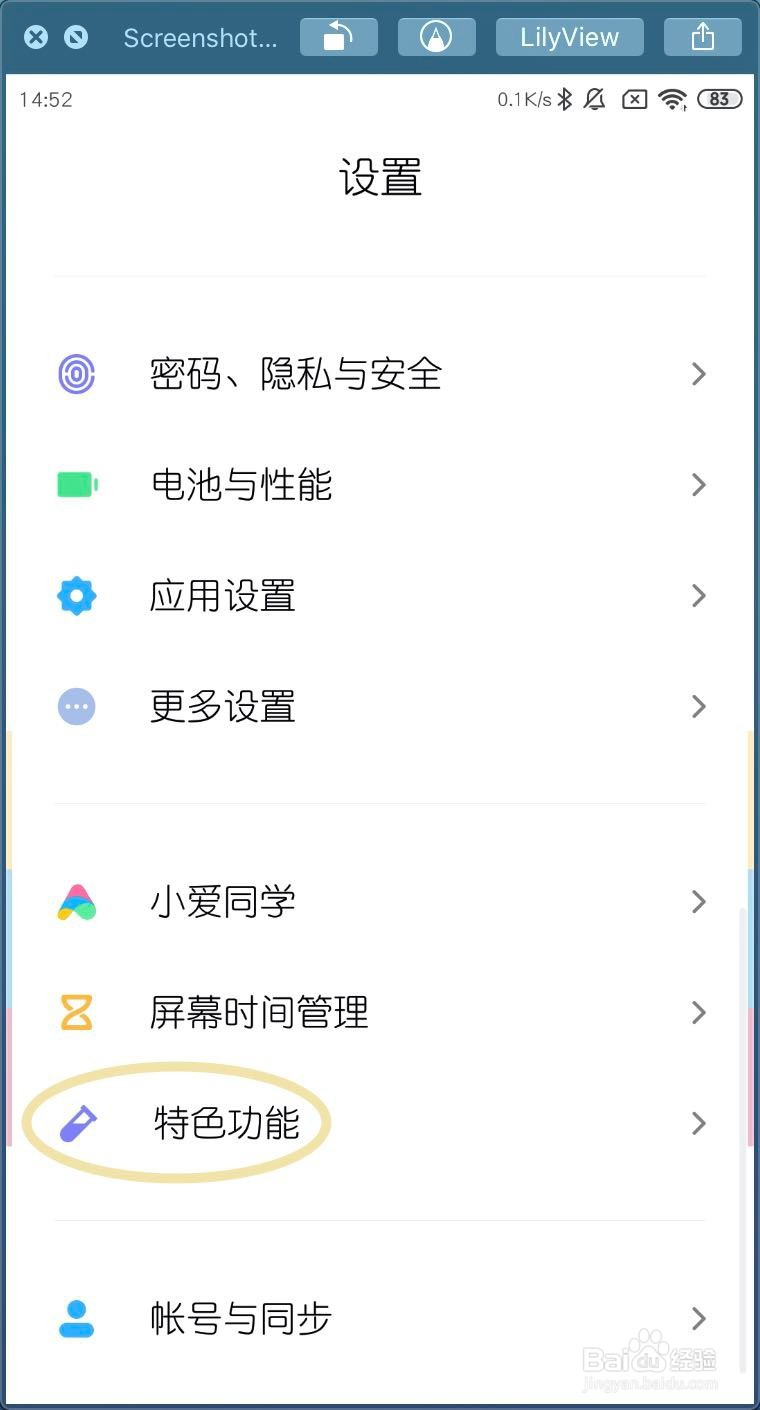Tap the share icon in LilyView toolbar
760x1410 pixels.
click(x=703, y=38)
